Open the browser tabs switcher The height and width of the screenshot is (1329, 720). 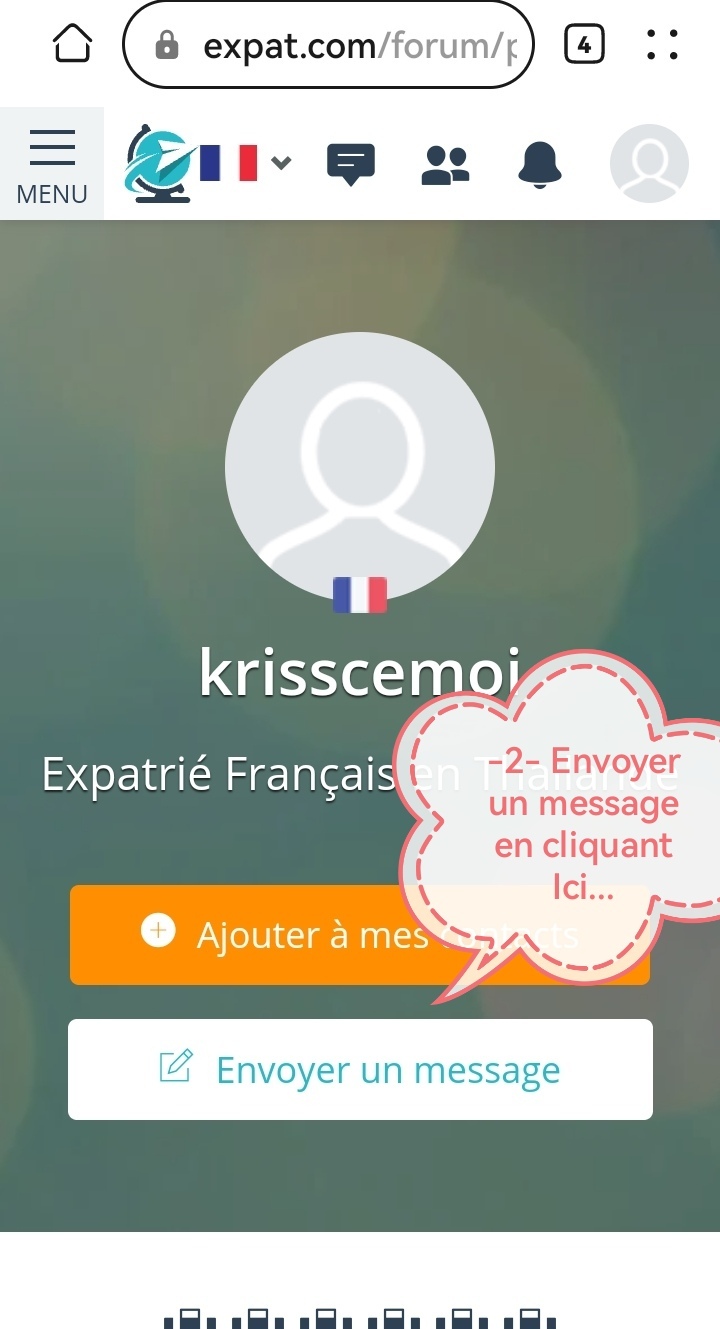click(584, 44)
